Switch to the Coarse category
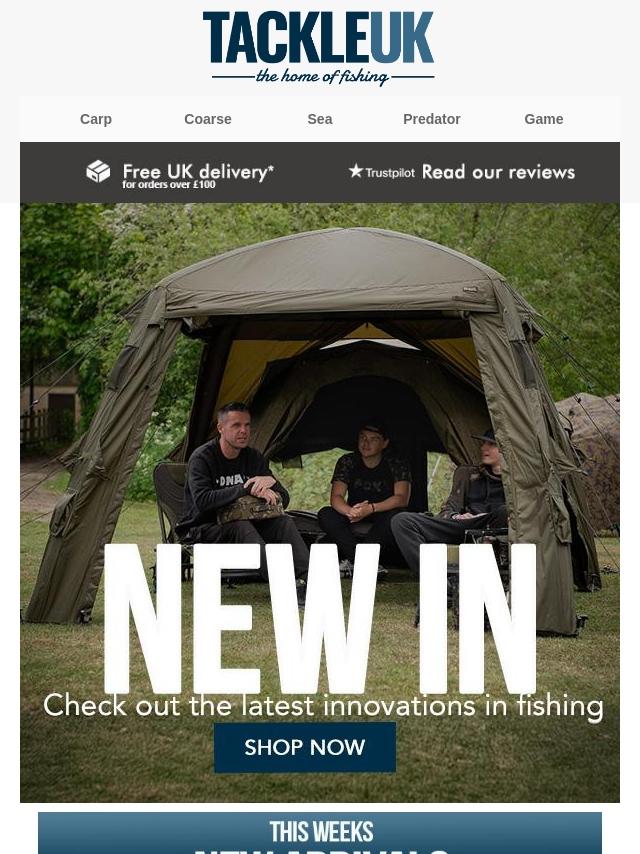 (208, 119)
